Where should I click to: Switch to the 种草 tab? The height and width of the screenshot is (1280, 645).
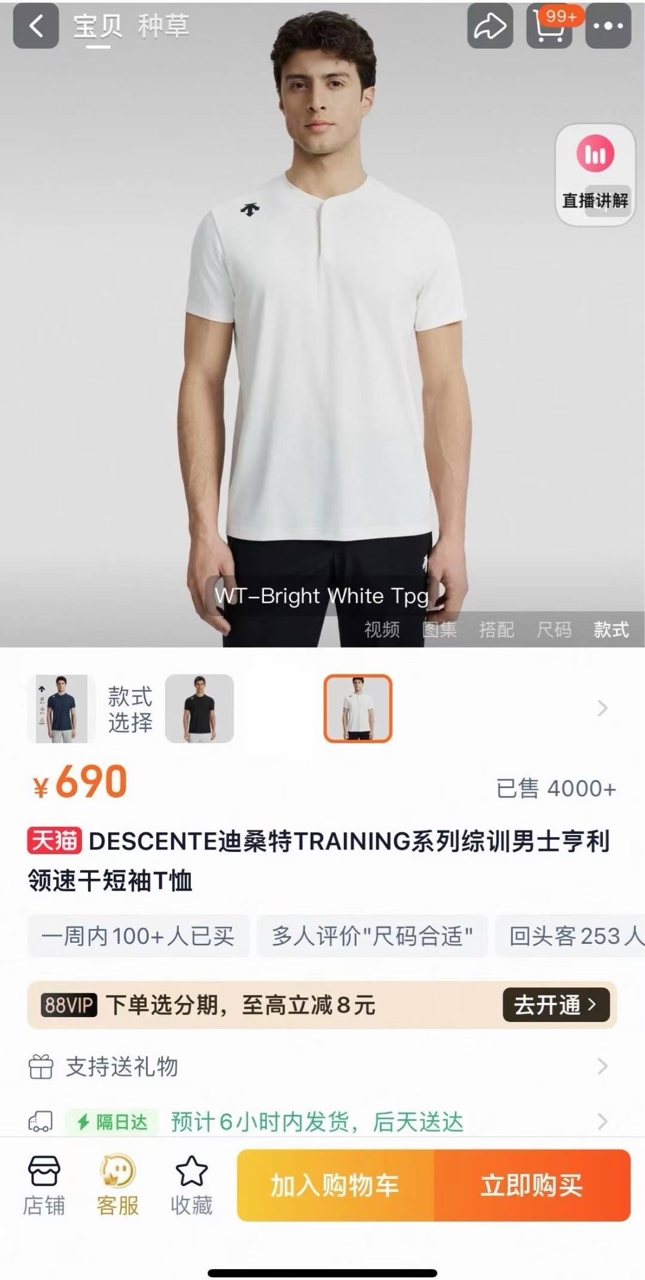point(163,27)
